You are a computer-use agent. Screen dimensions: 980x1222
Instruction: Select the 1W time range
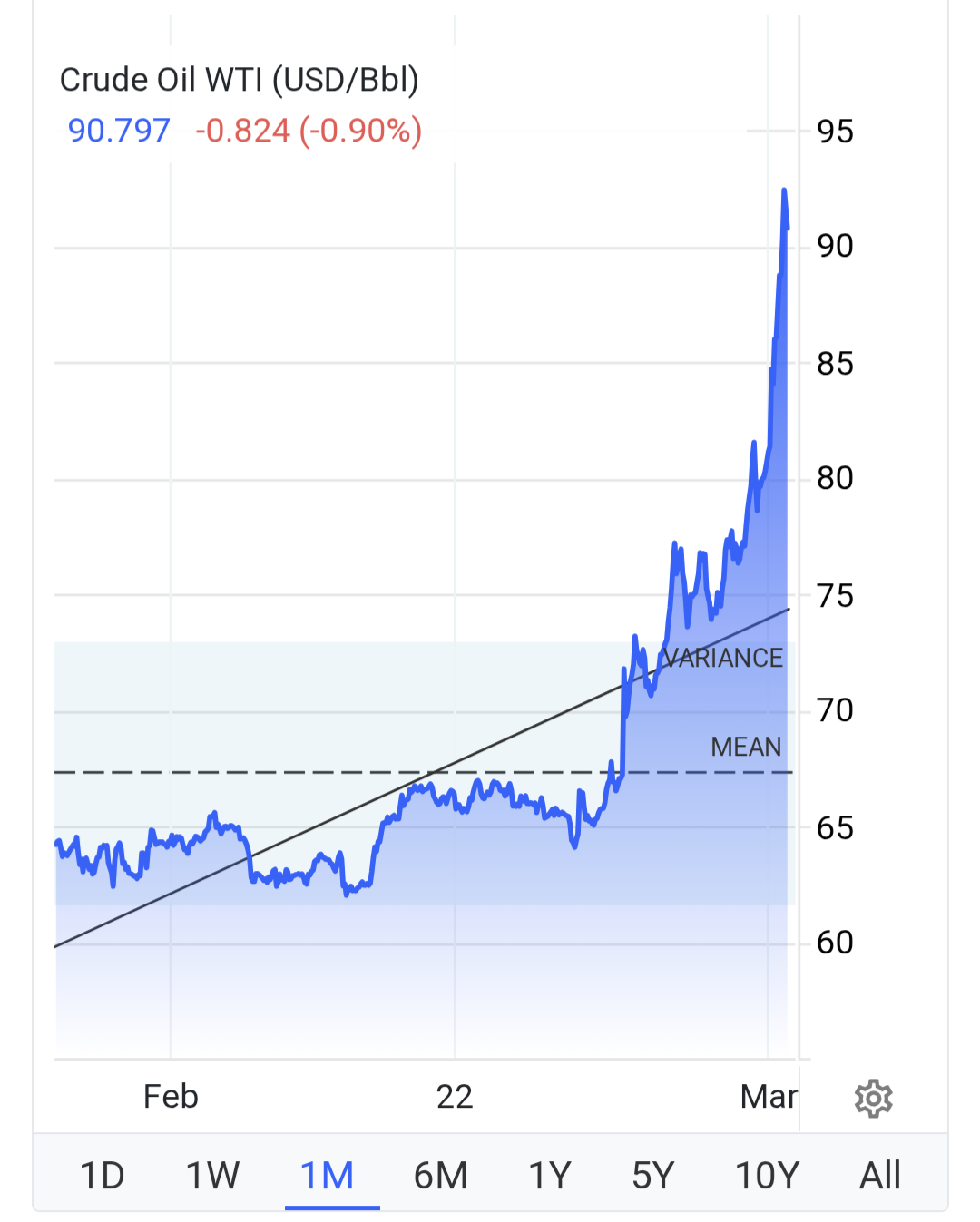click(x=212, y=1176)
